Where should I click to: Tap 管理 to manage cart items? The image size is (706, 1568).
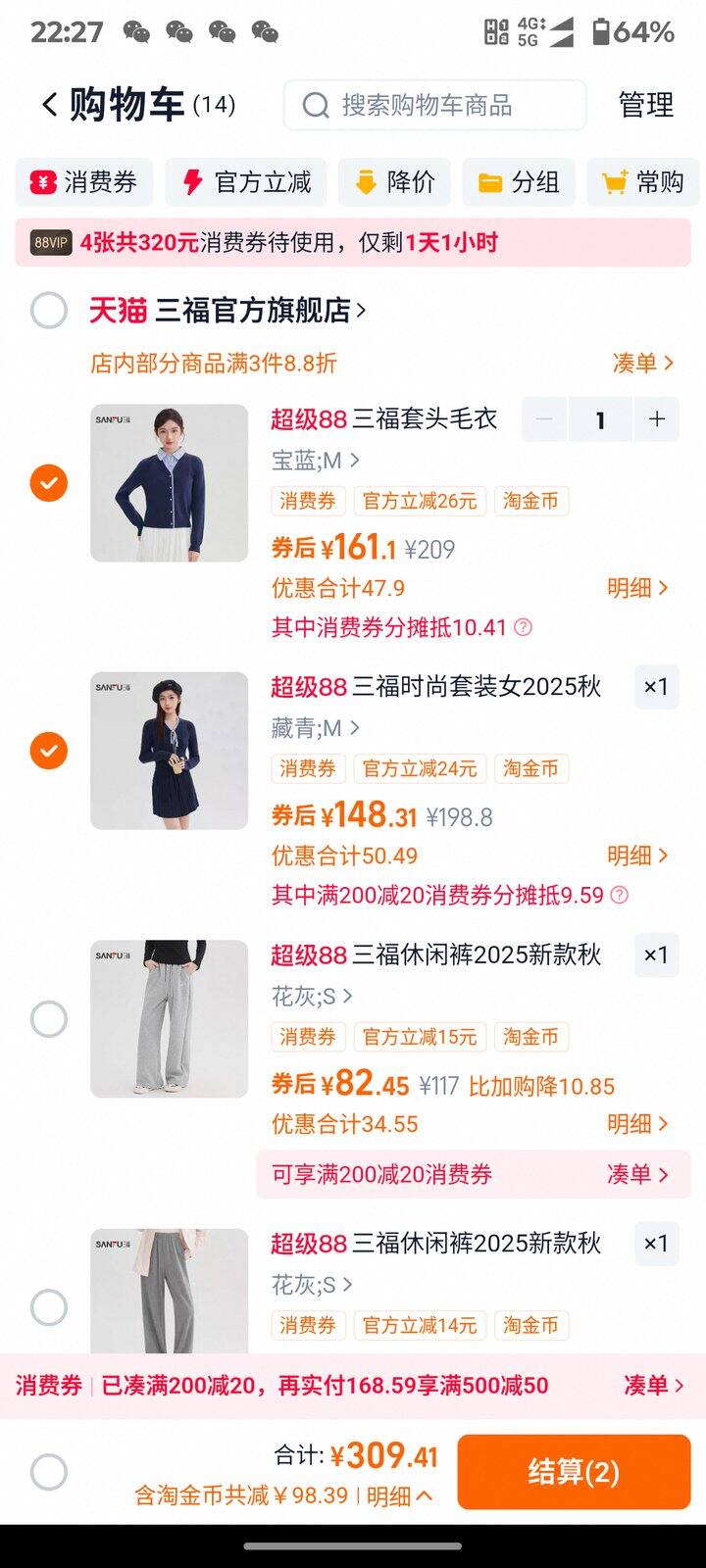[x=645, y=105]
